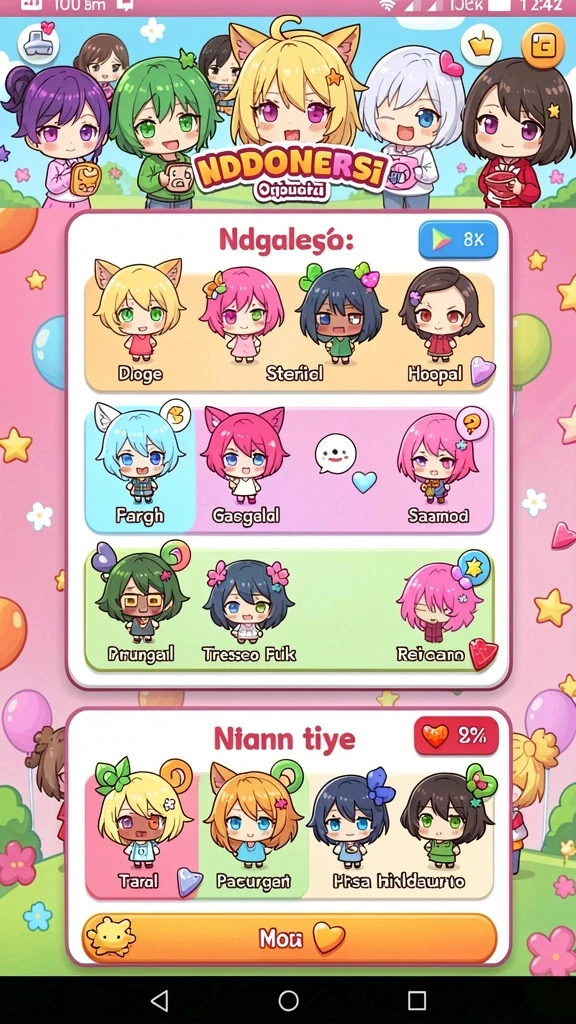Image resolution: width=576 pixels, height=1024 pixels.
Task: Select the Saamod character
Action: pos(438,467)
